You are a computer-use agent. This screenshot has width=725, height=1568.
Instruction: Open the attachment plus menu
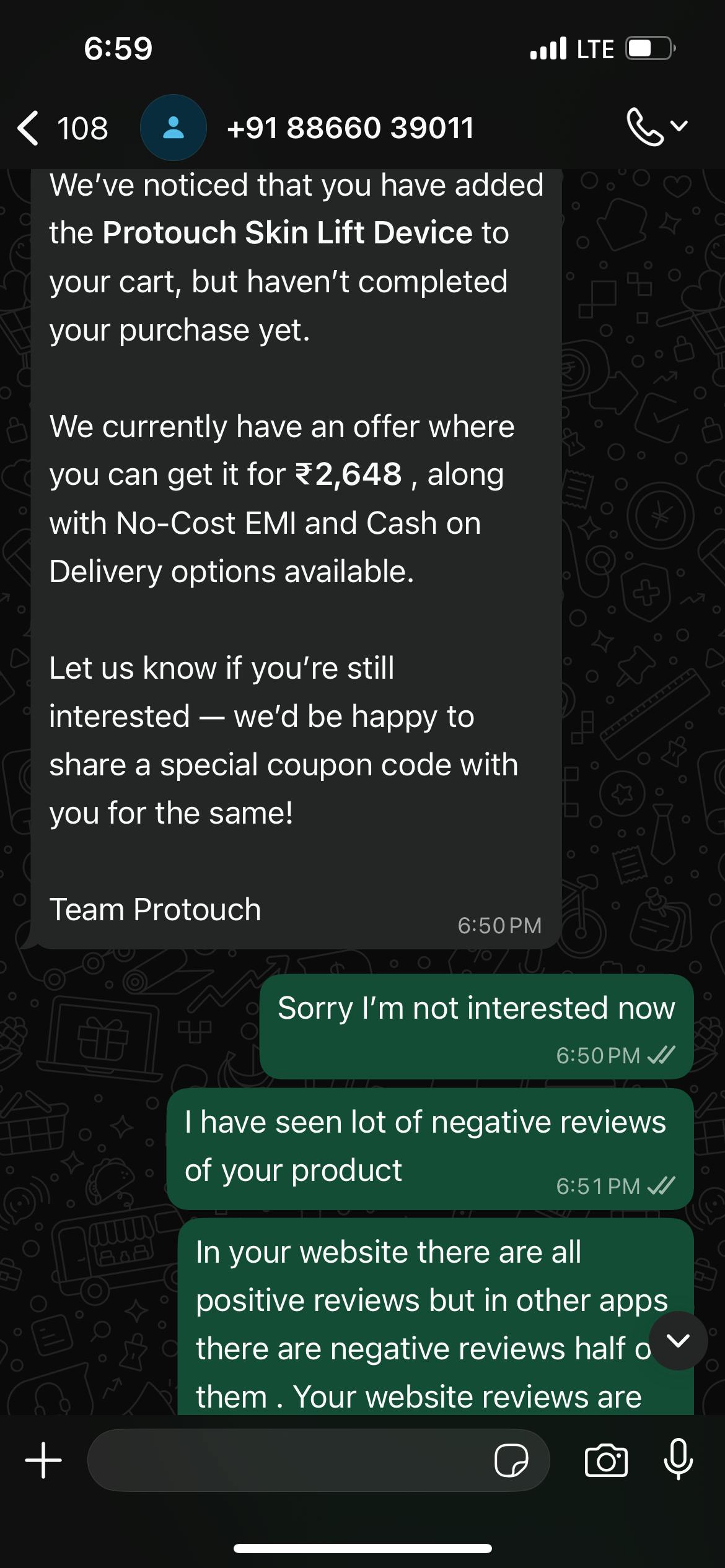pos(43,1460)
